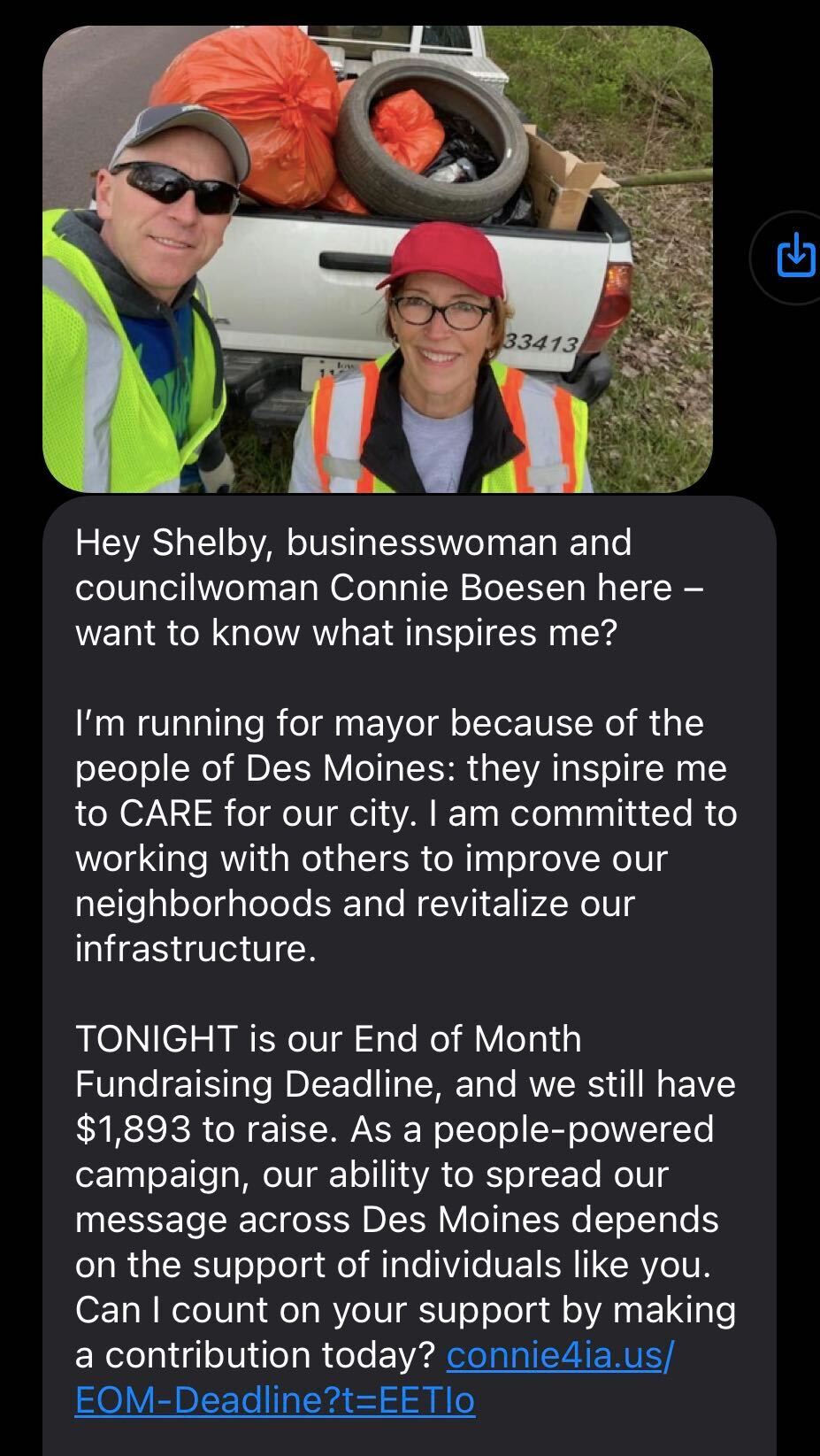Image resolution: width=820 pixels, height=1456 pixels.
Task: Open the connie4ia.us EOM-Deadline link
Action: [x=374, y=1377]
